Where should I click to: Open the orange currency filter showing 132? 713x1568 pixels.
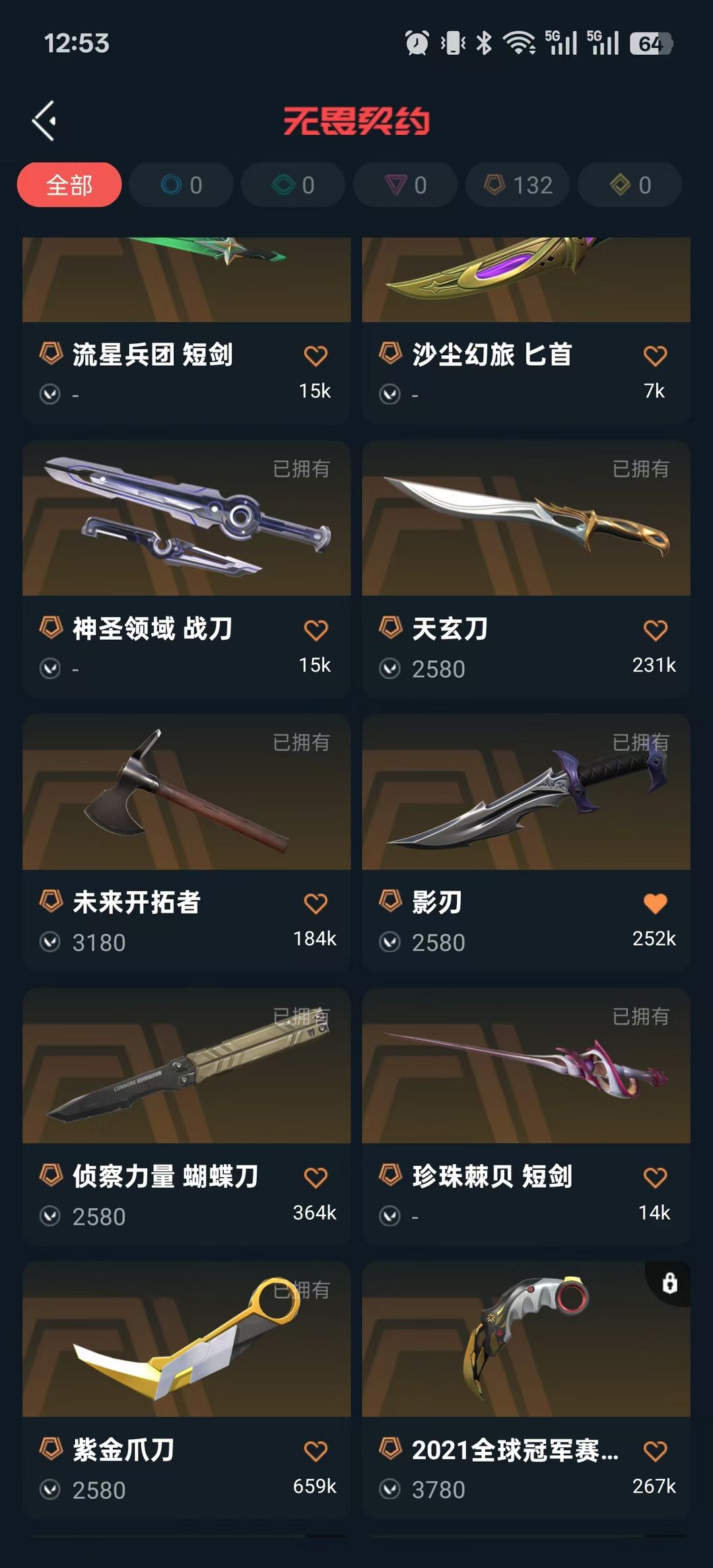tap(516, 184)
